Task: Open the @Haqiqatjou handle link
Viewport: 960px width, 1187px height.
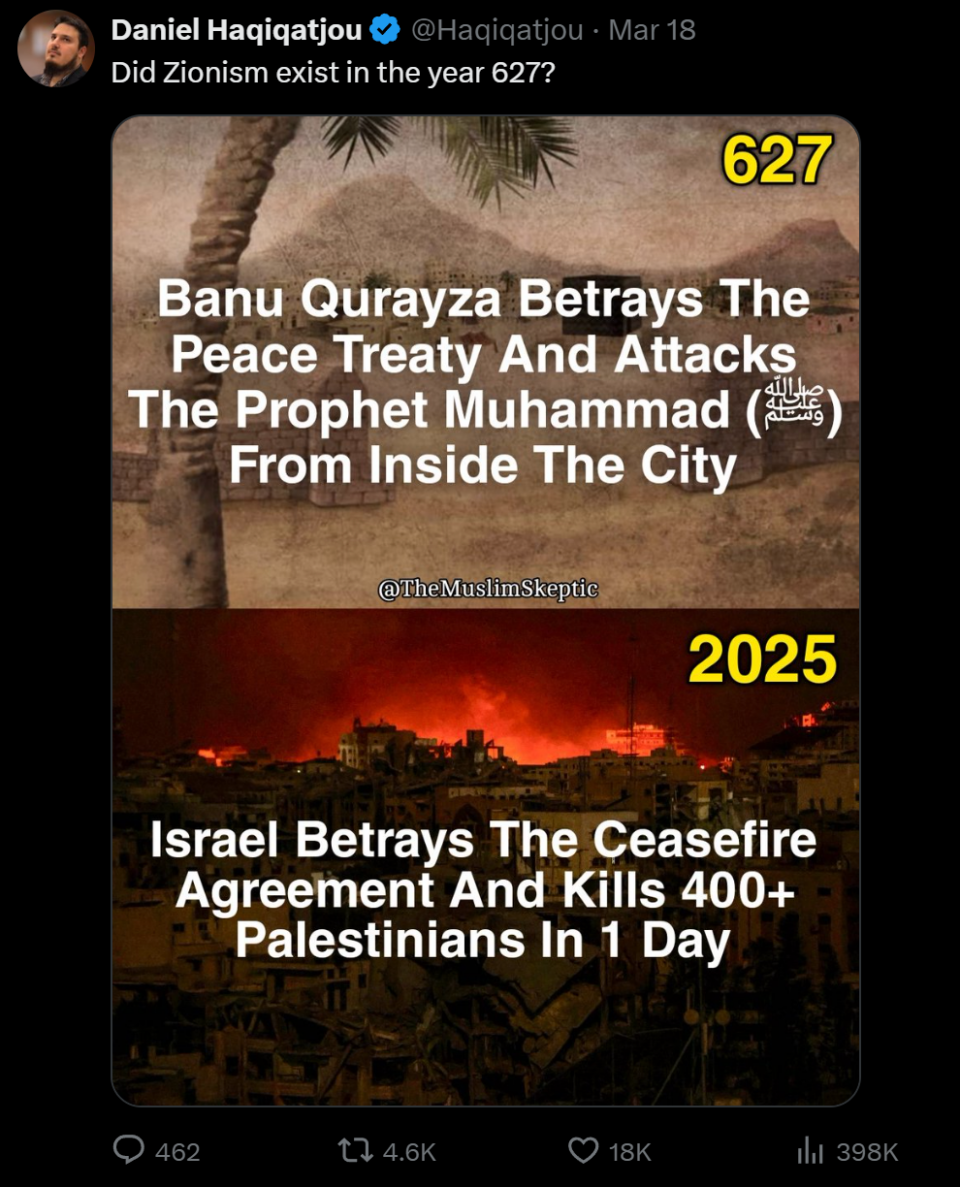Action: coord(496,30)
